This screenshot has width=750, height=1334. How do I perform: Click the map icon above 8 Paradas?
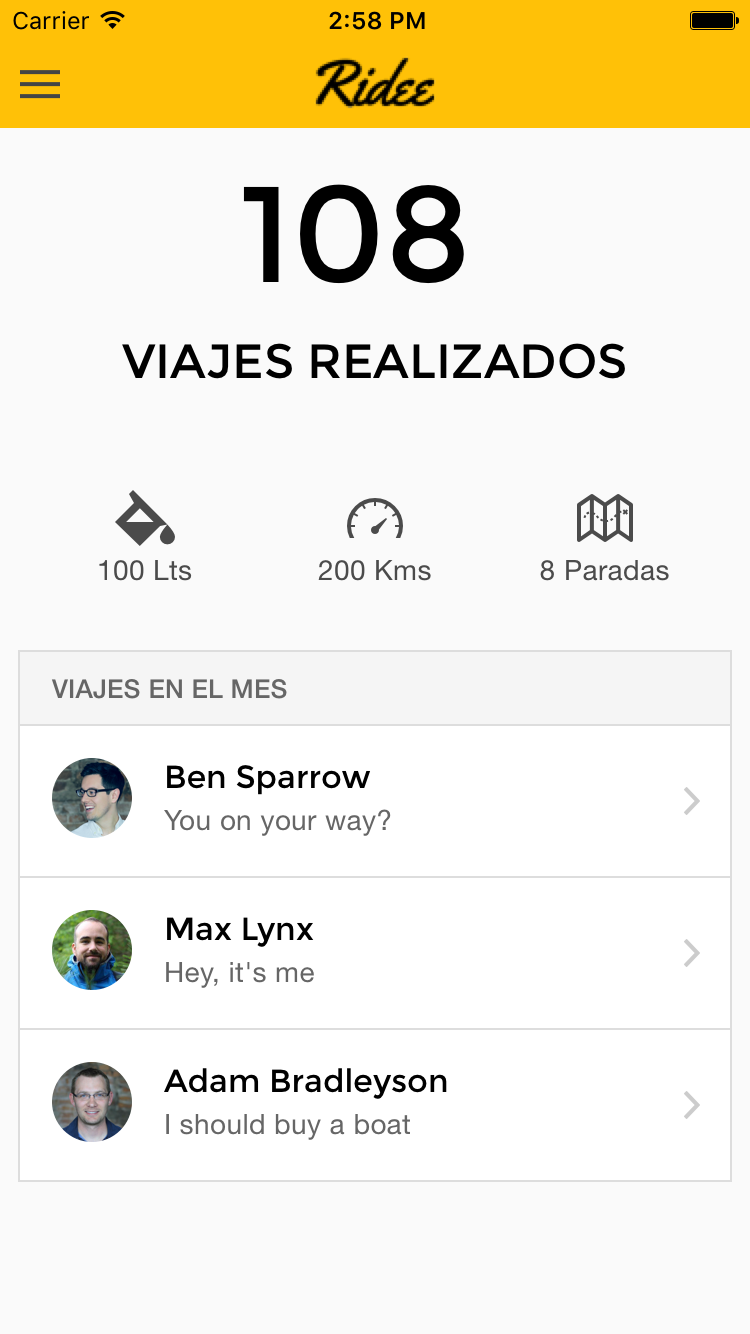pyautogui.click(x=605, y=518)
